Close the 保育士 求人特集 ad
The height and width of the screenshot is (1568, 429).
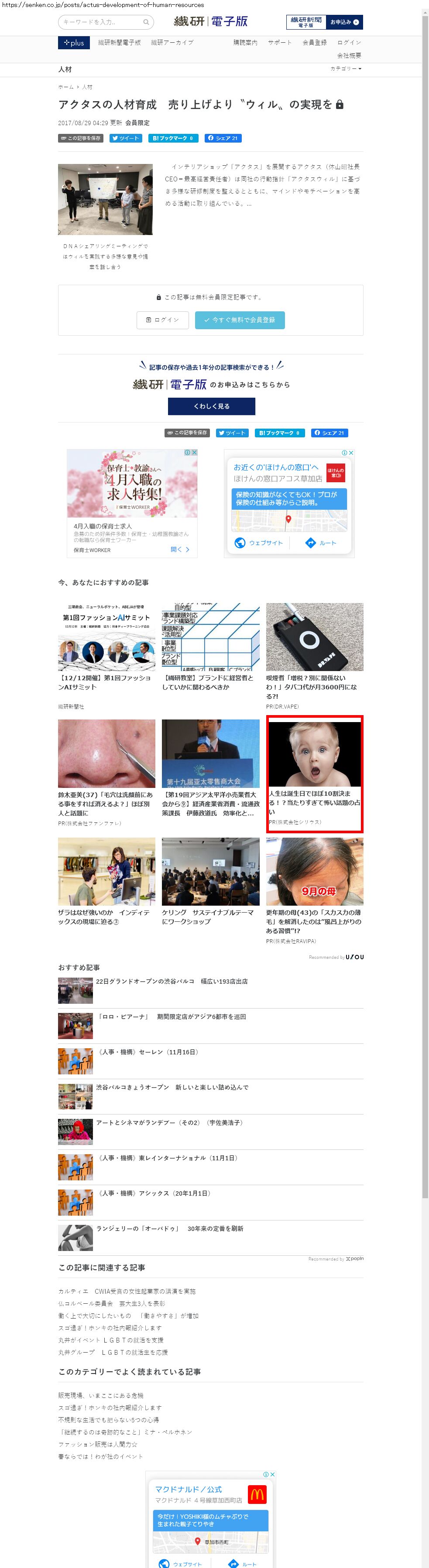(194, 452)
